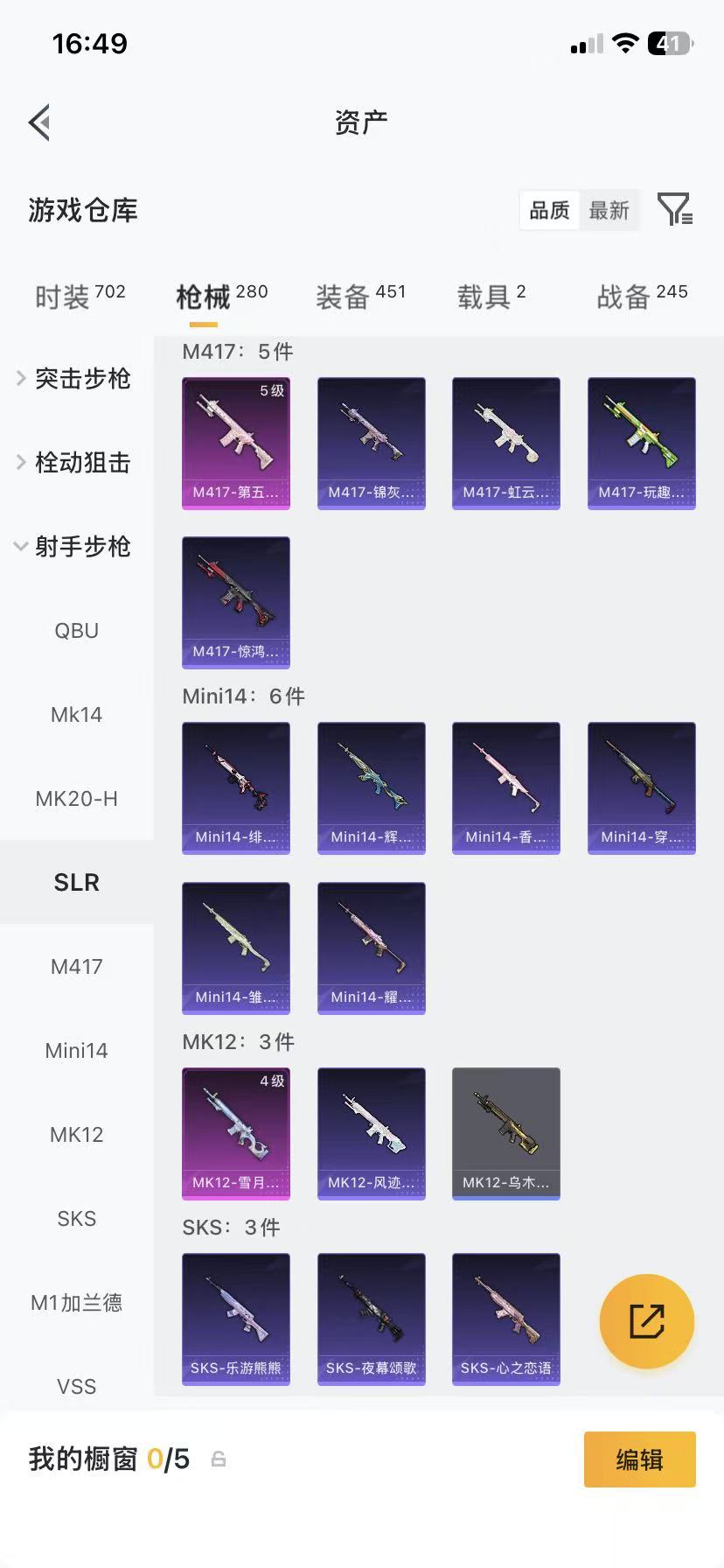Viewport: 724px width, 1568px height.
Task: Open the M1加兰德 sidebar entry
Action: click(76, 1302)
